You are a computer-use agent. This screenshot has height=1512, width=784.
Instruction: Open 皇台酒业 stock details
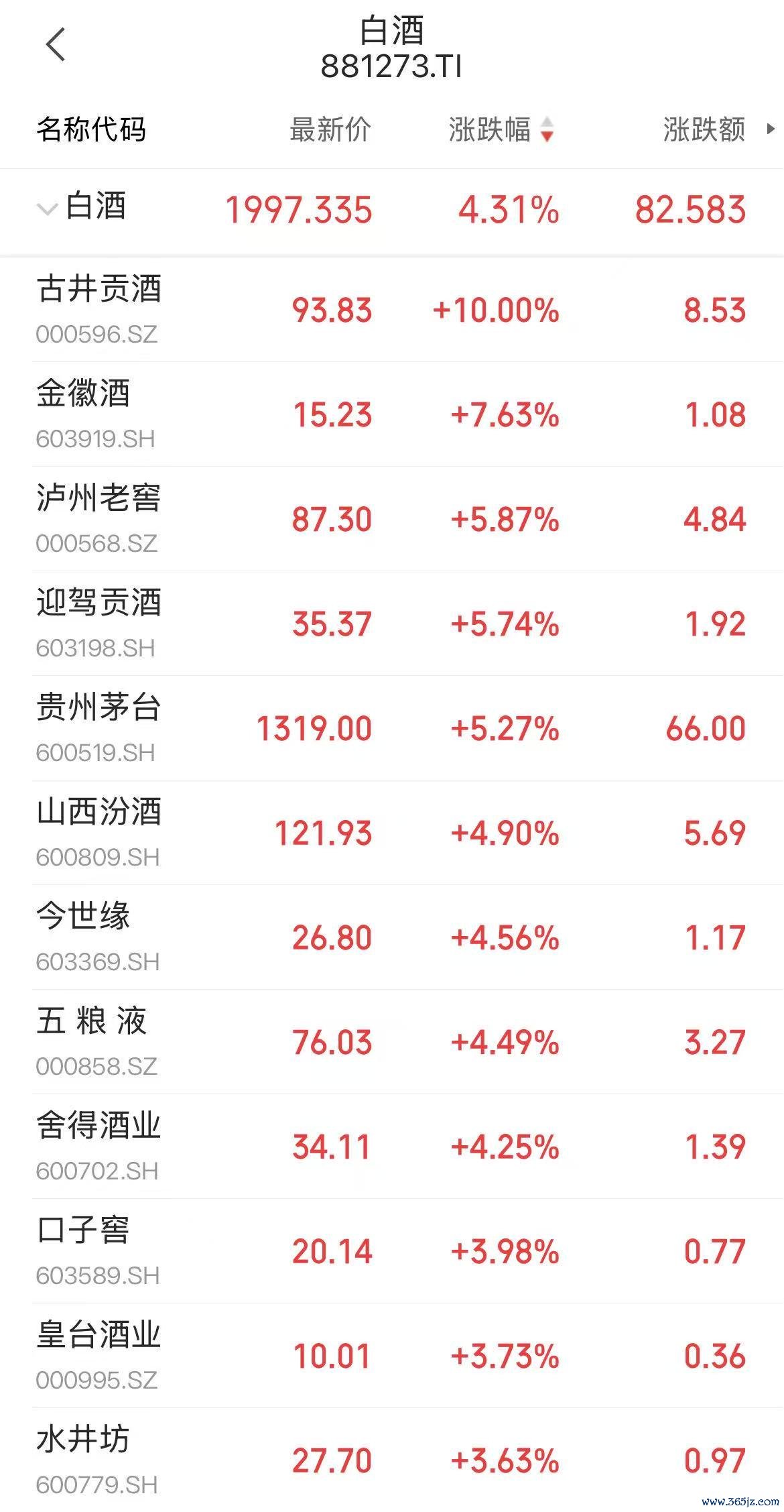click(x=392, y=1356)
